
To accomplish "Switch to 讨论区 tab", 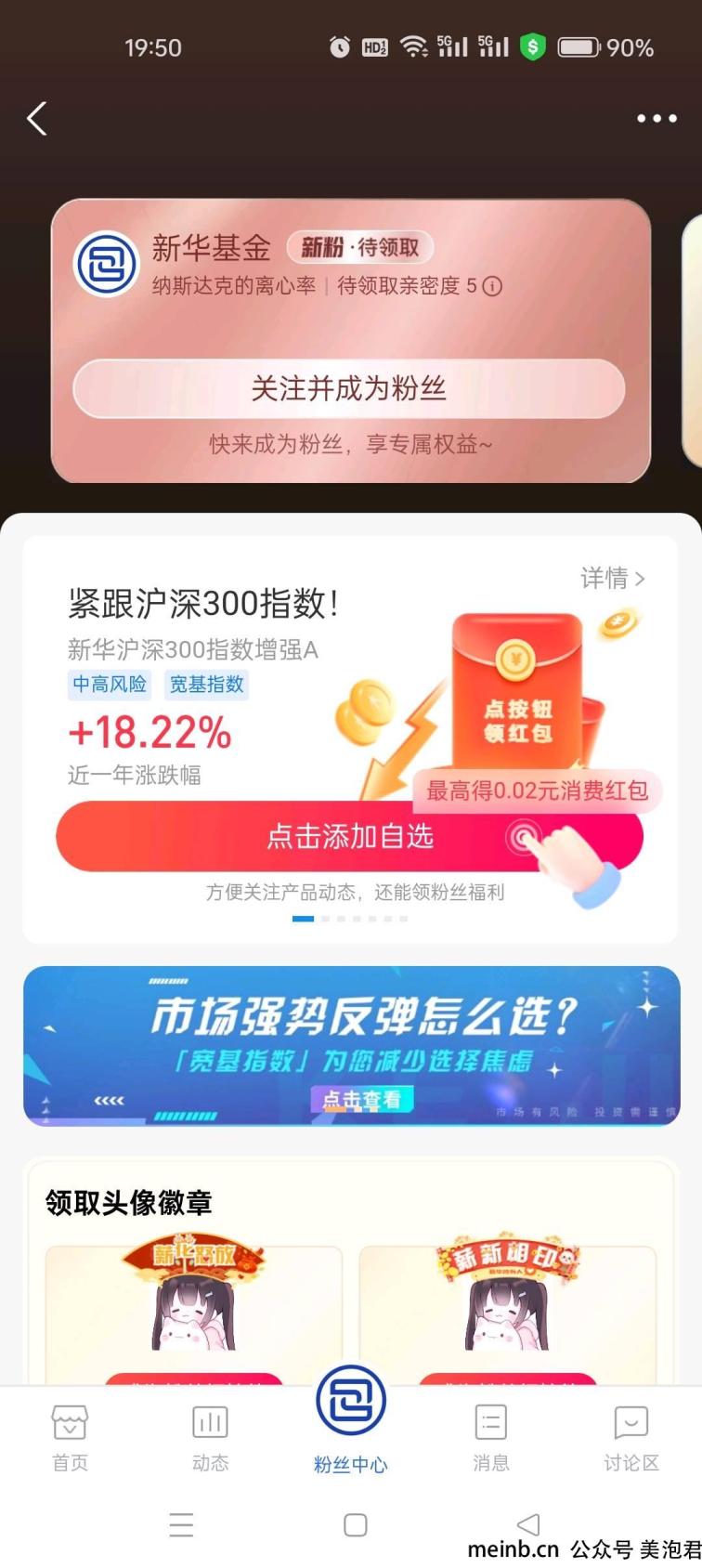I will click(x=631, y=1438).
